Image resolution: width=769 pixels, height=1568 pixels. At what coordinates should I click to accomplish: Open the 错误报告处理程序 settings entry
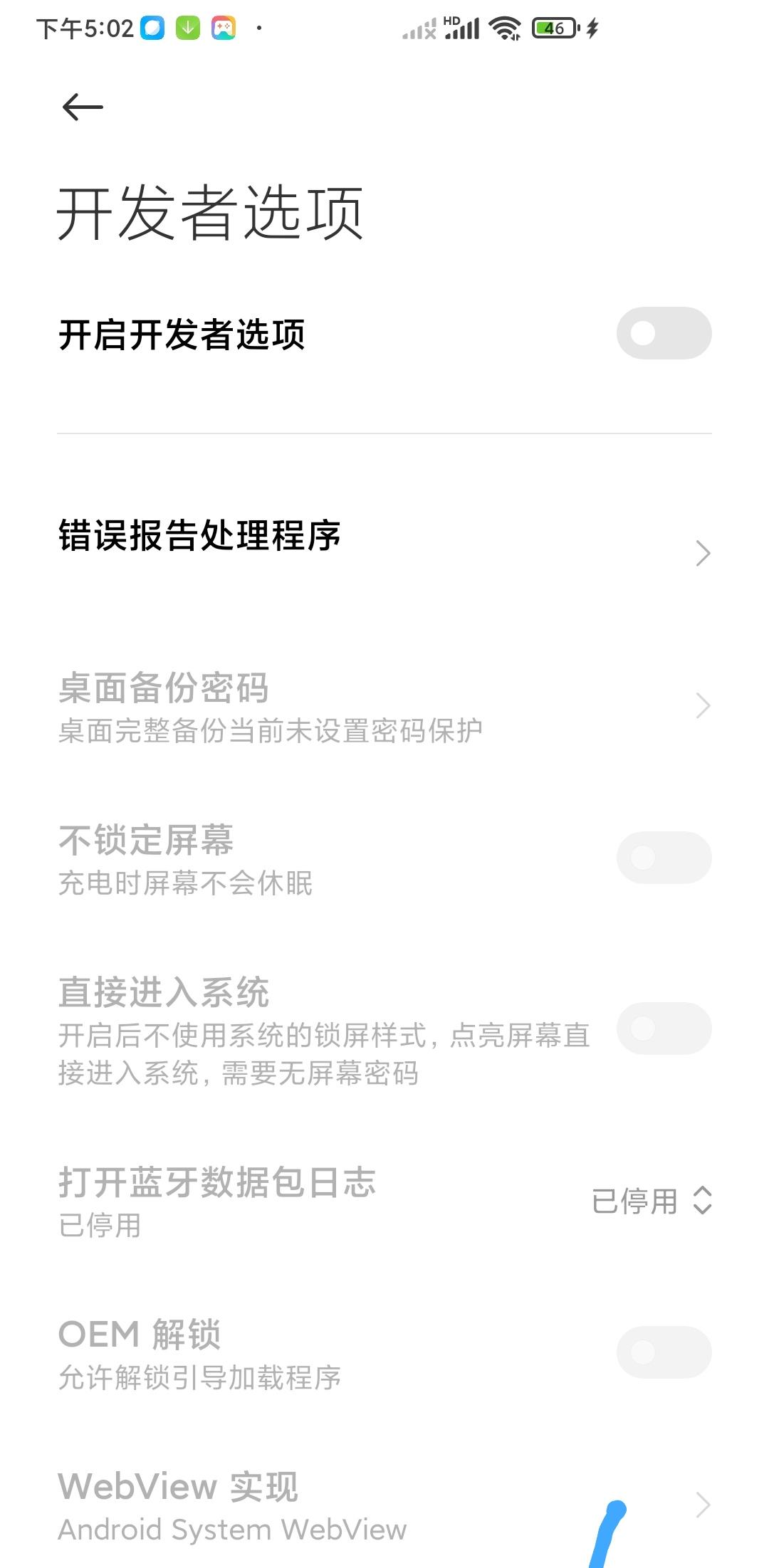202,539
